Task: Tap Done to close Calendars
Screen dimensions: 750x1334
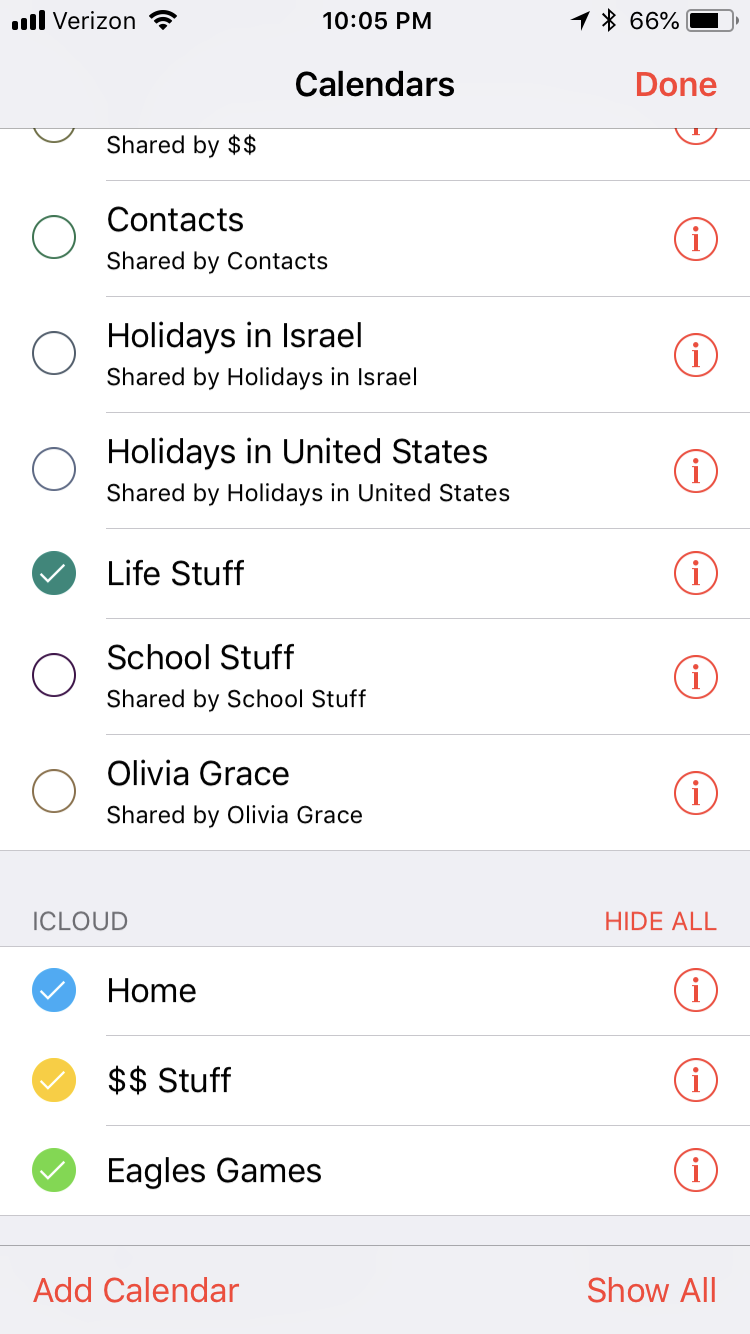Action: point(675,85)
